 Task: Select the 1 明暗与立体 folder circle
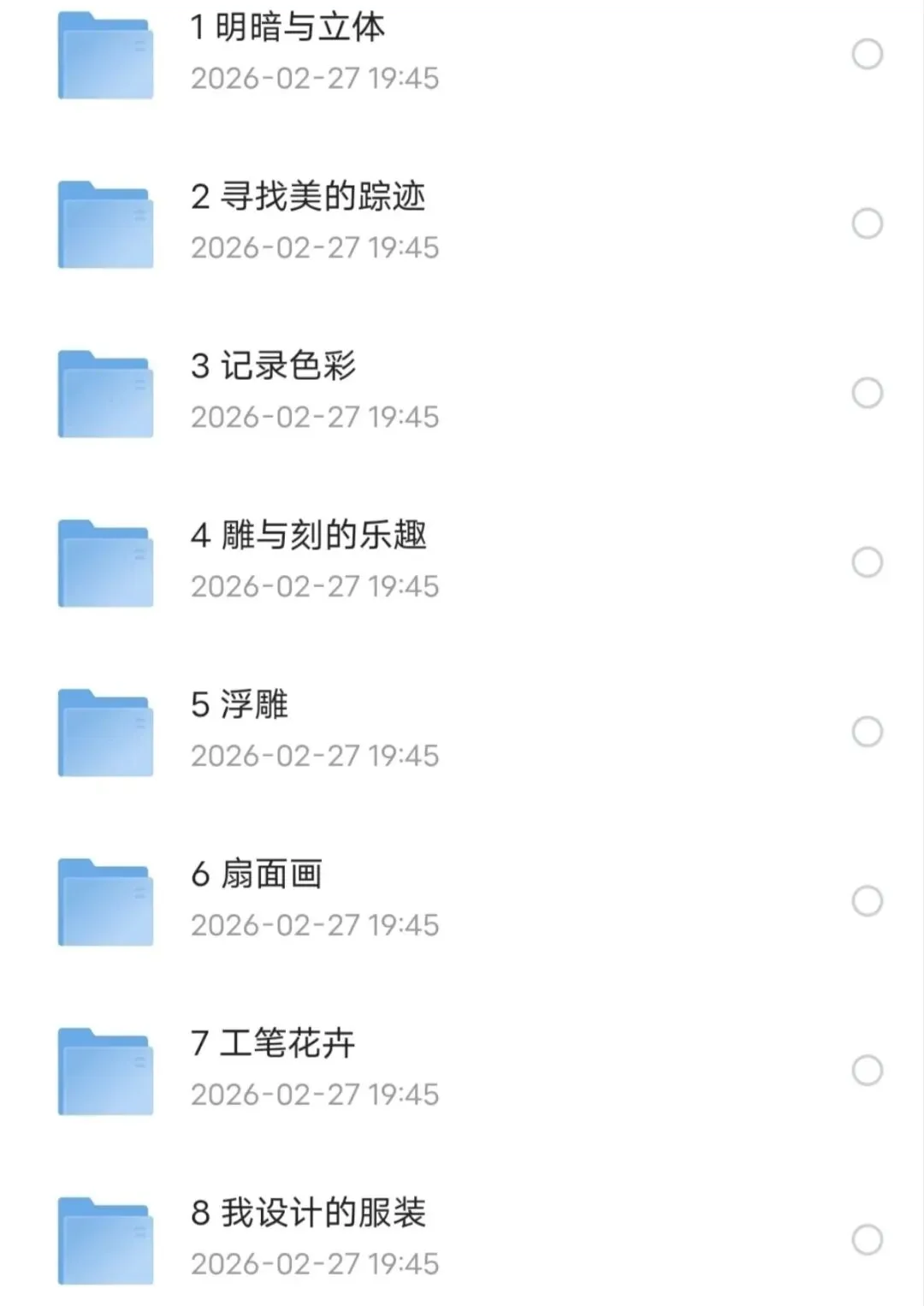[867, 54]
